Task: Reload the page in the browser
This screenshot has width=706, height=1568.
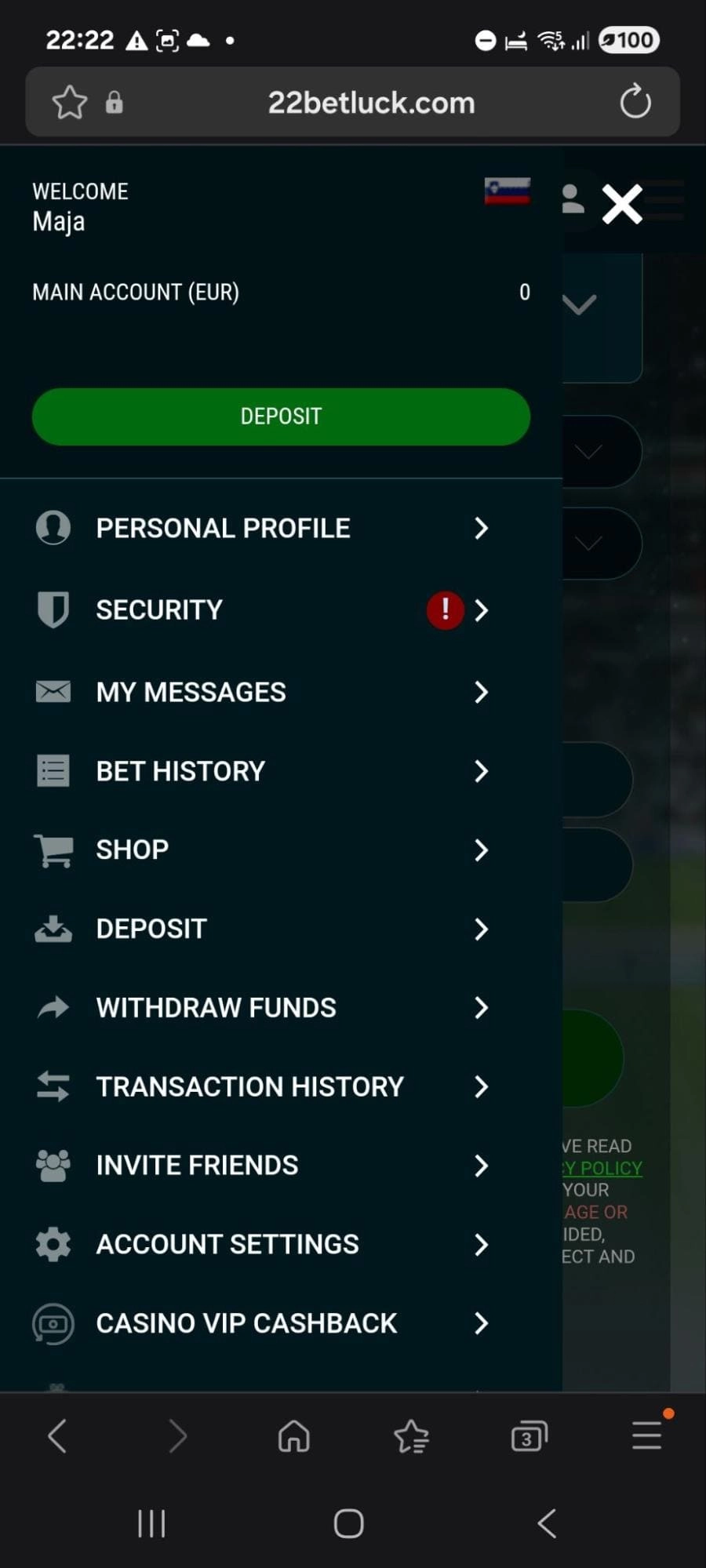Action: point(635,102)
